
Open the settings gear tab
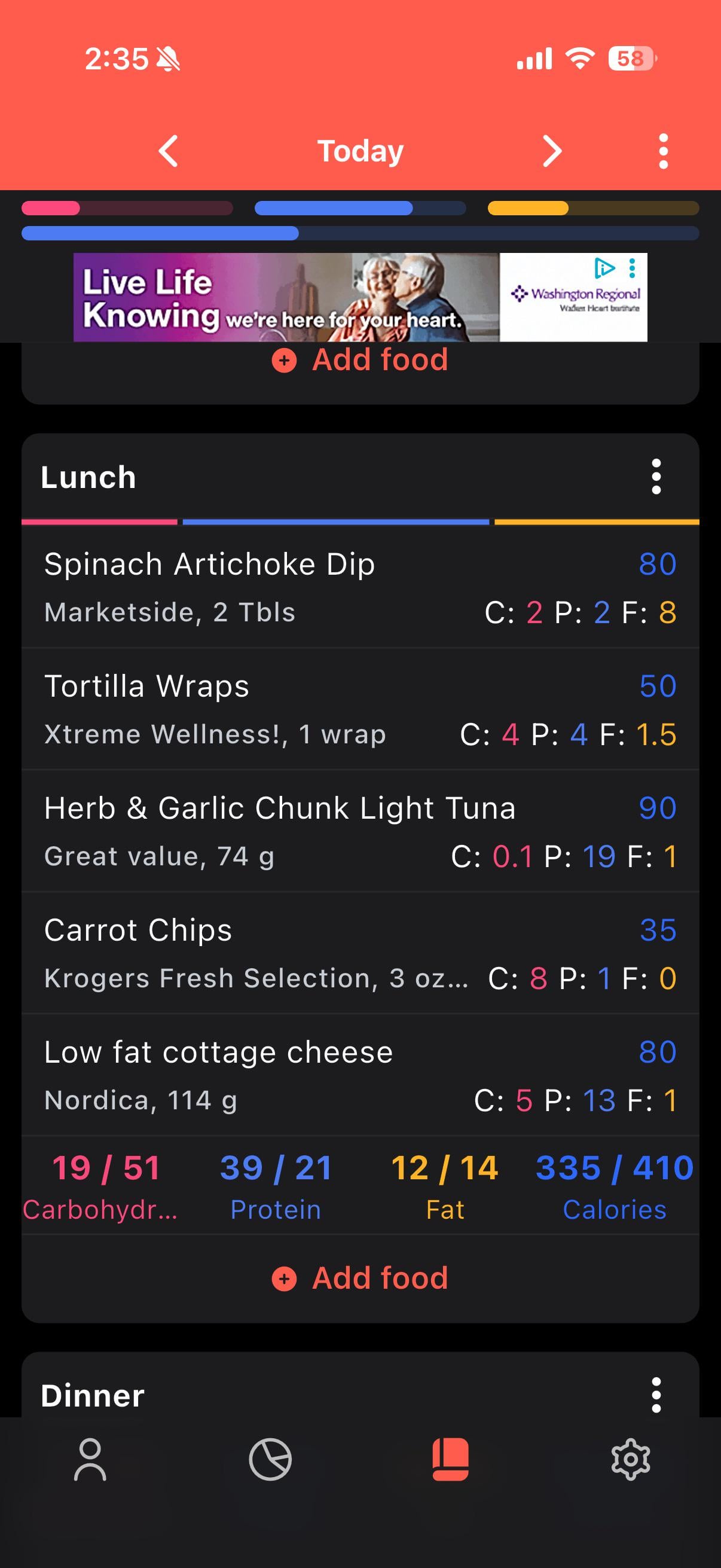630,1459
